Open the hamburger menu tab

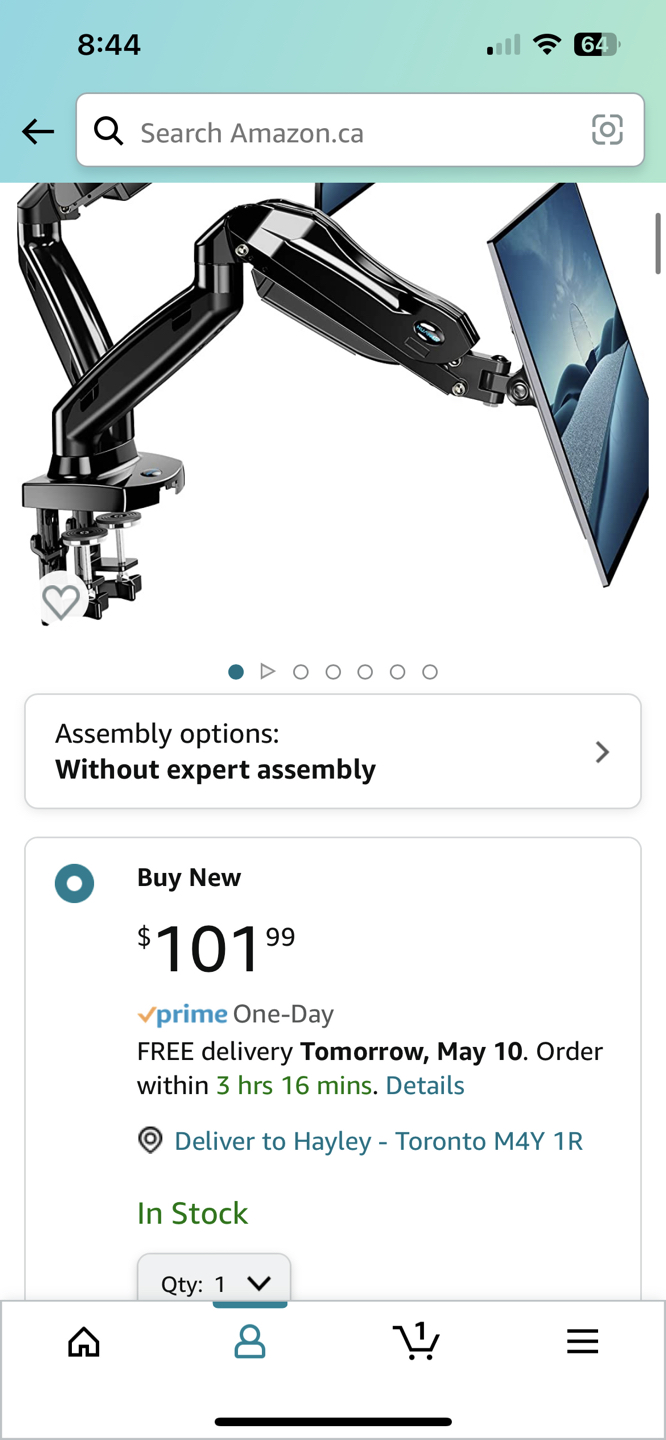point(582,1342)
